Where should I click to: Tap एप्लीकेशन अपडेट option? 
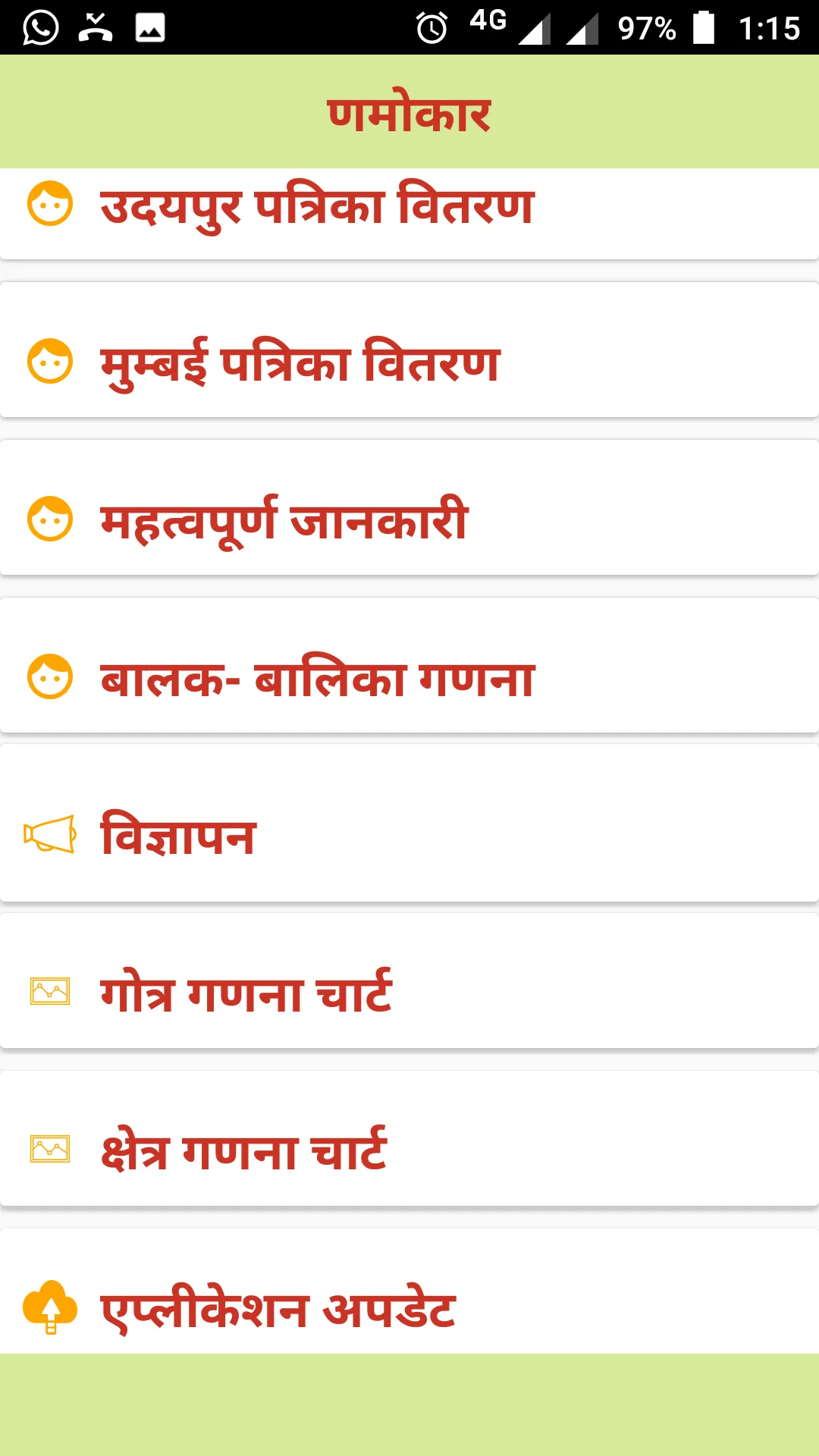409,1291
